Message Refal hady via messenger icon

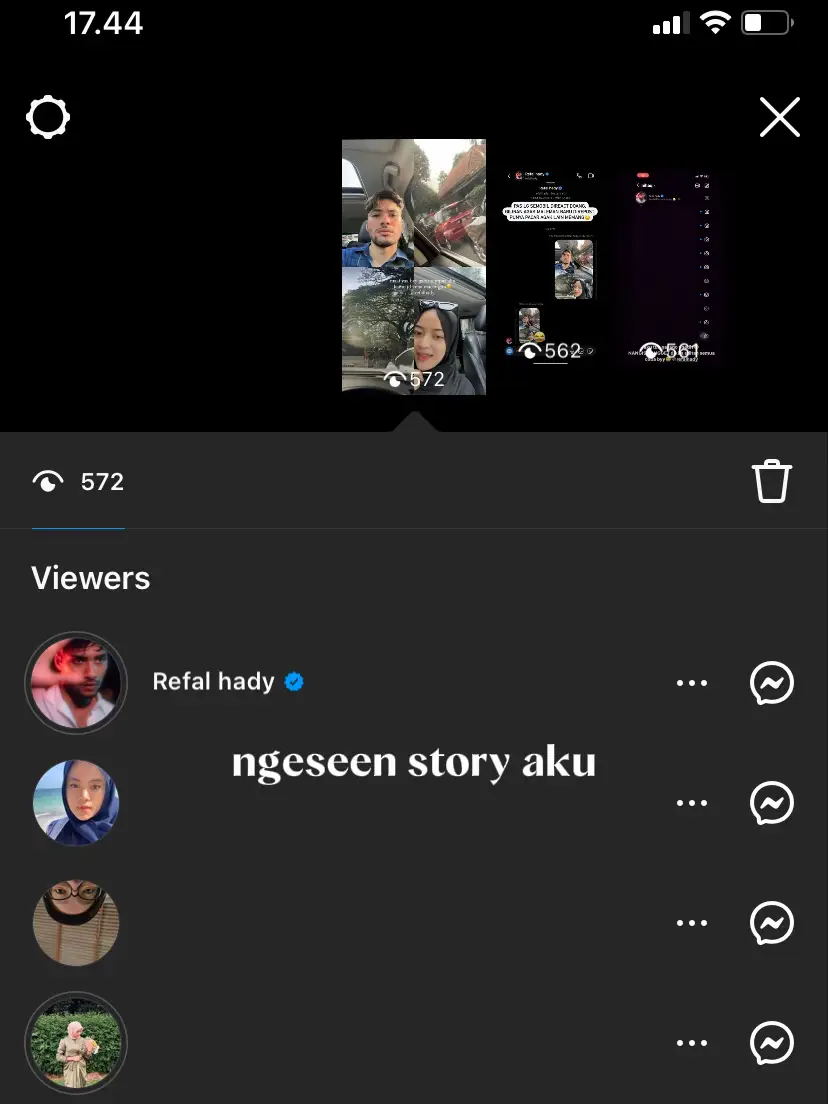(x=771, y=683)
